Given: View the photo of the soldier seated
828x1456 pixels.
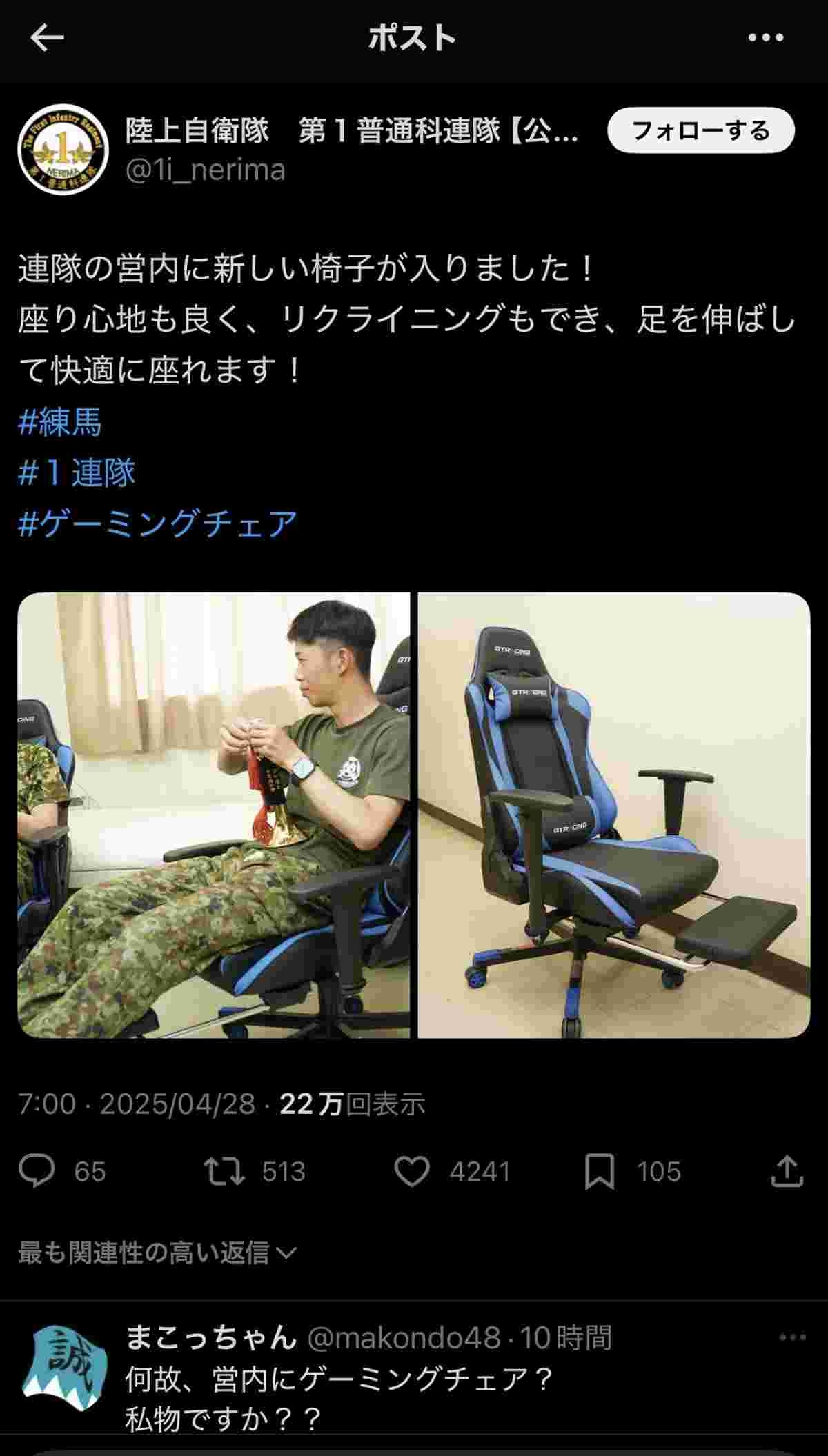Looking at the screenshot, I should [x=213, y=815].
